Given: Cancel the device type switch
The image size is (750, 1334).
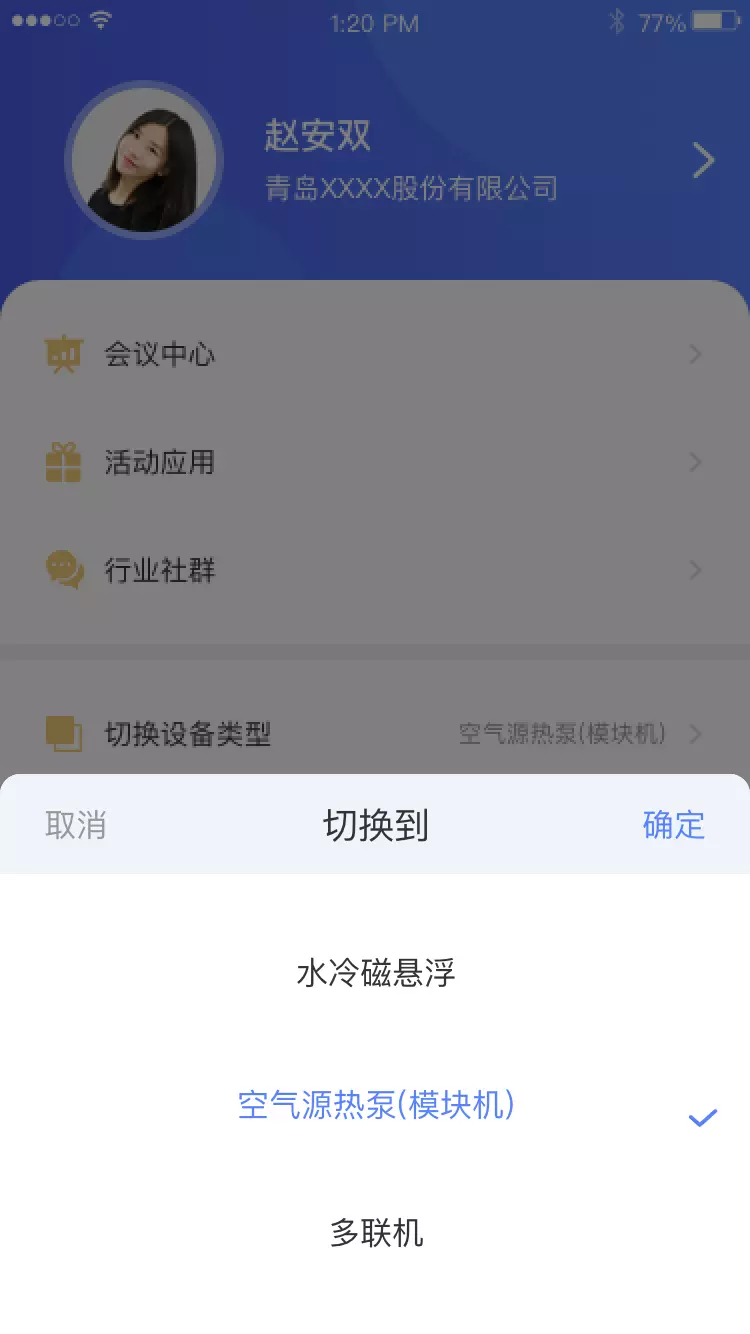Looking at the screenshot, I should point(76,826).
